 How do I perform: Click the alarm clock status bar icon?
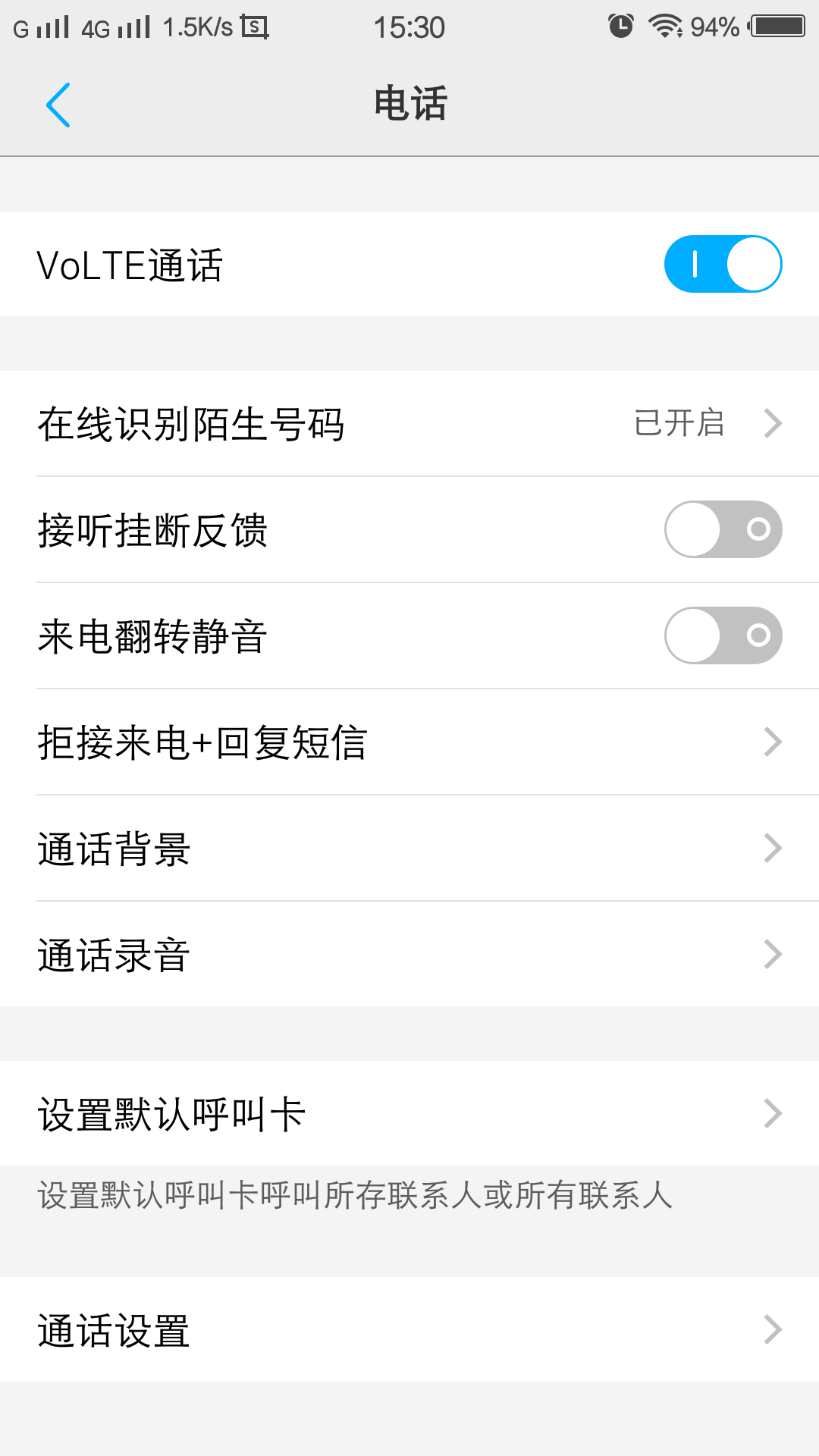[x=620, y=25]
